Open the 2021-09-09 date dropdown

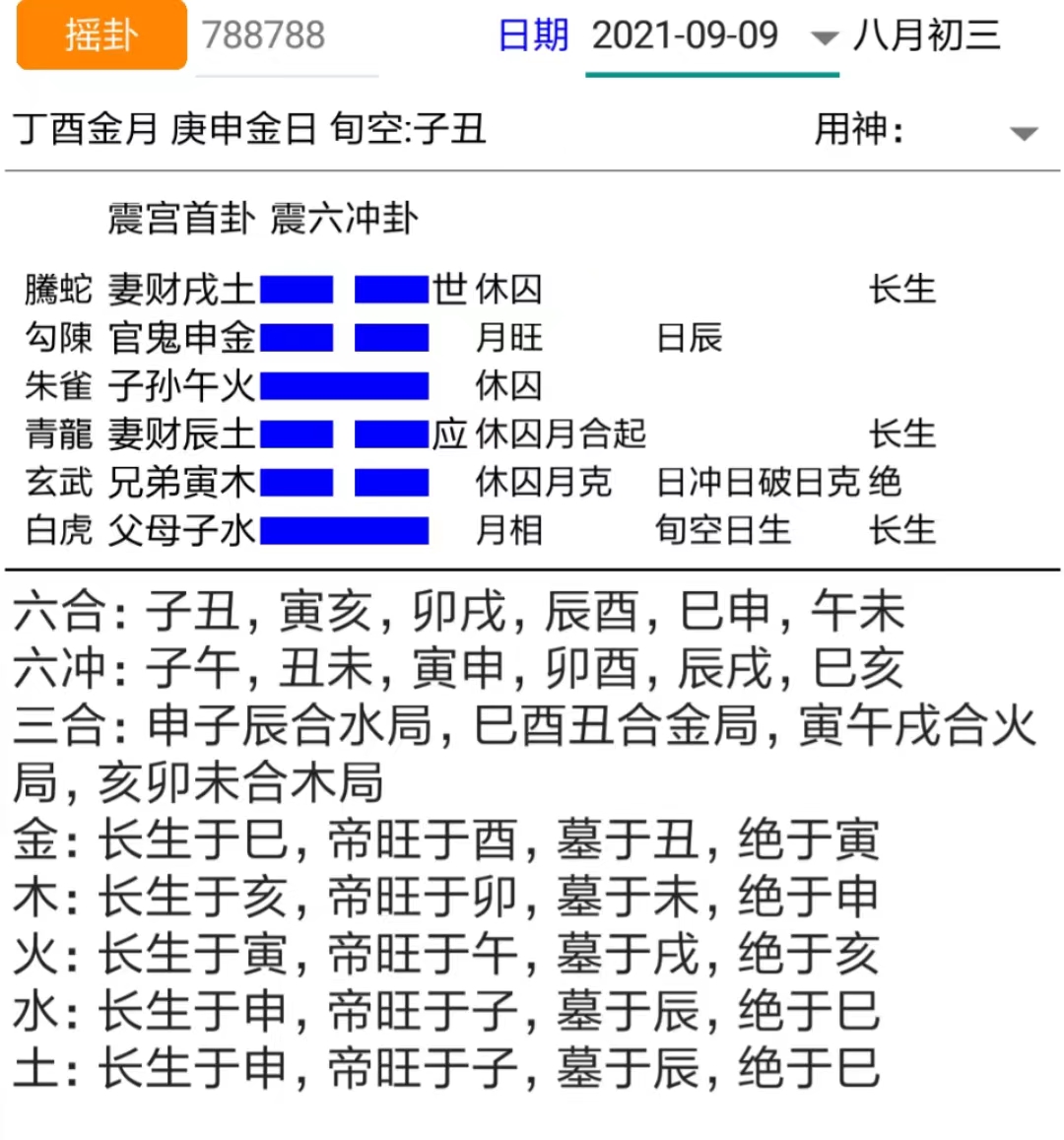point(711,37)
